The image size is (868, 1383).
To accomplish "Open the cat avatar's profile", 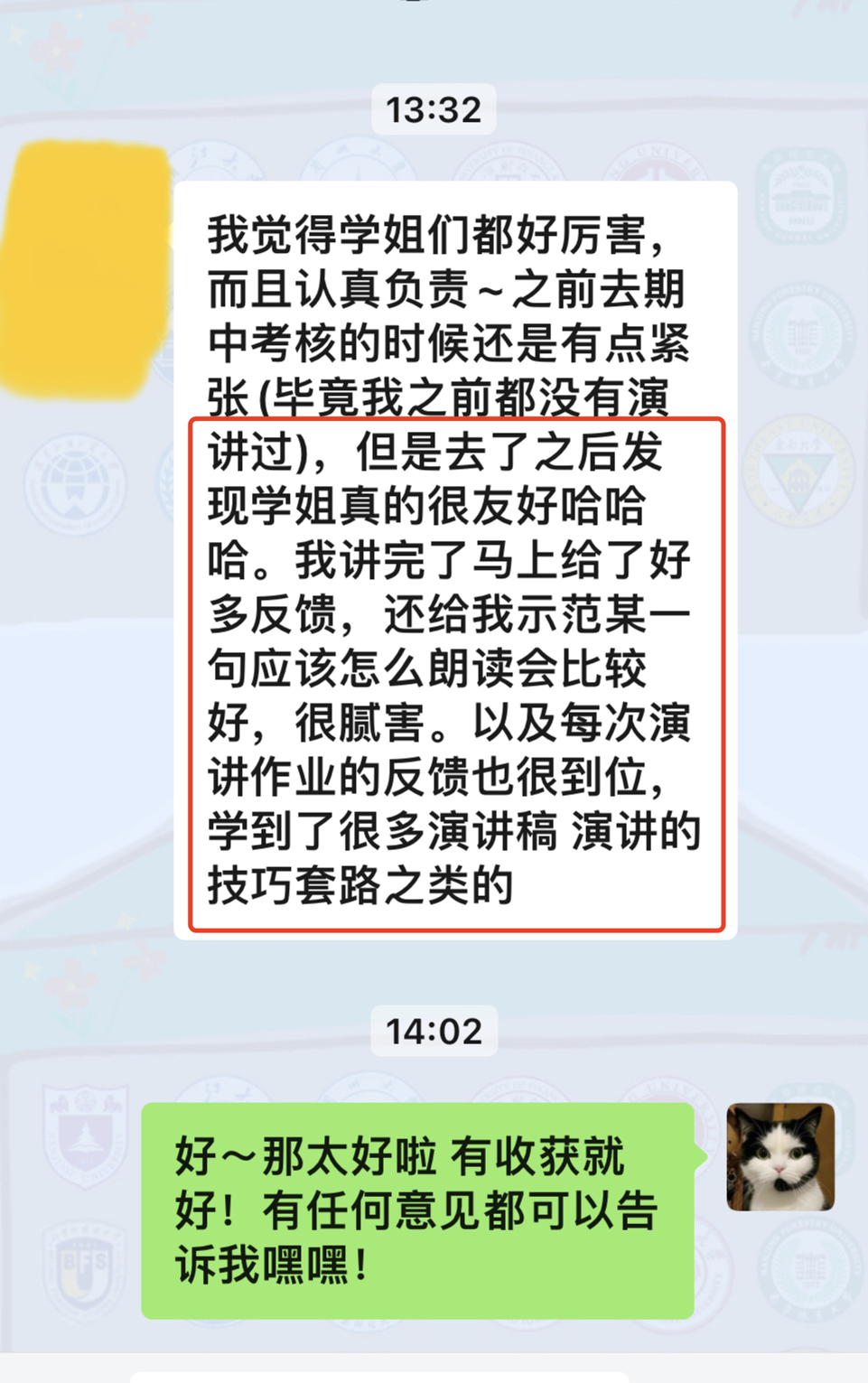I will 780,1156.
